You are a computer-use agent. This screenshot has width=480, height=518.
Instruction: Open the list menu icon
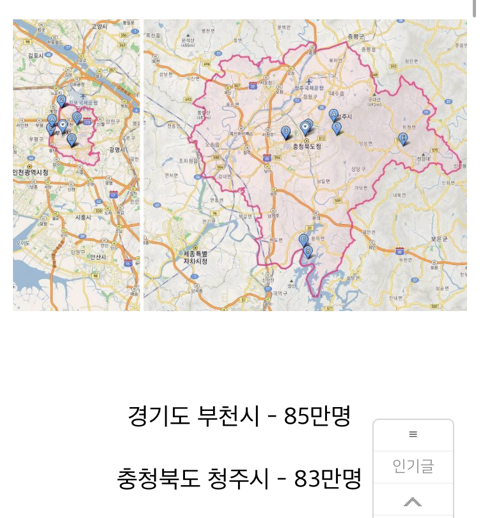click(x=413, y=434)
